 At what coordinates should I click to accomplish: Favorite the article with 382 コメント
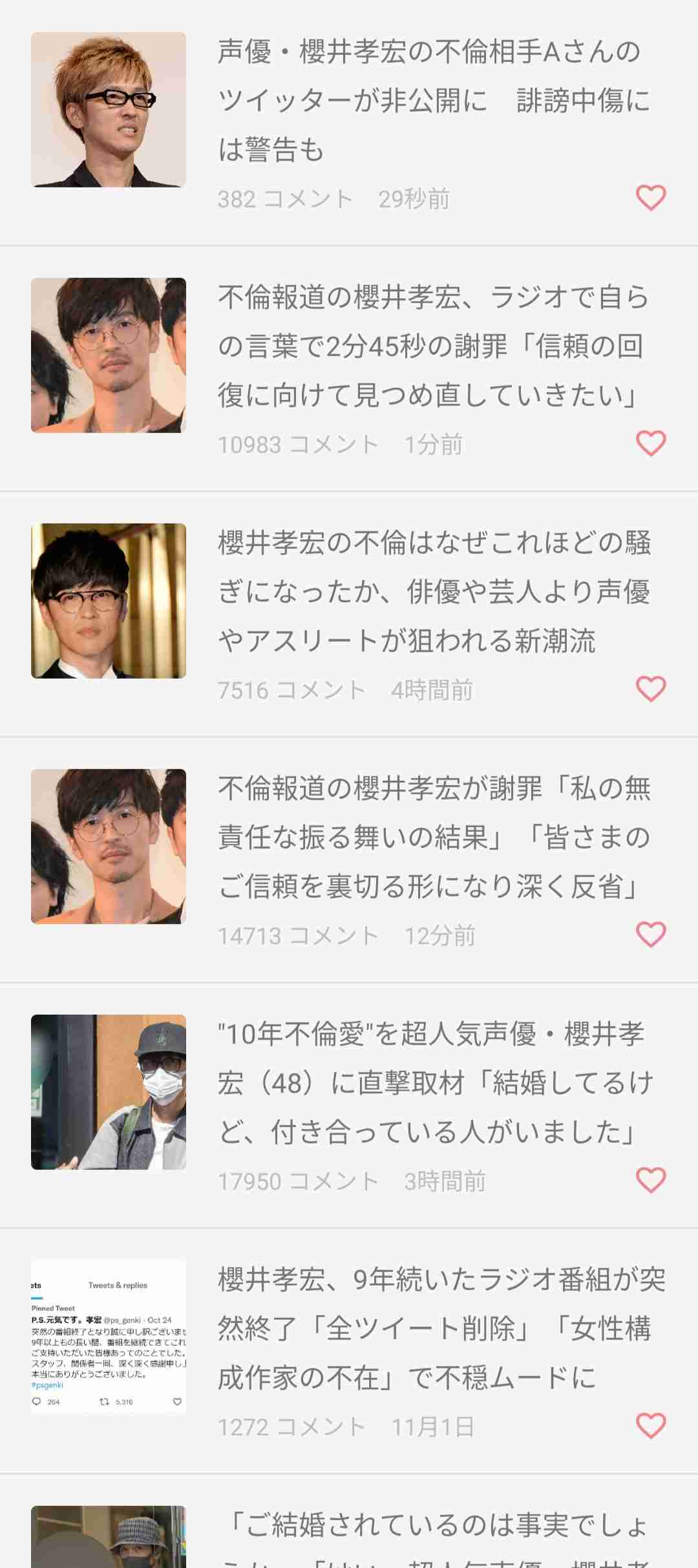coord(651,198)
